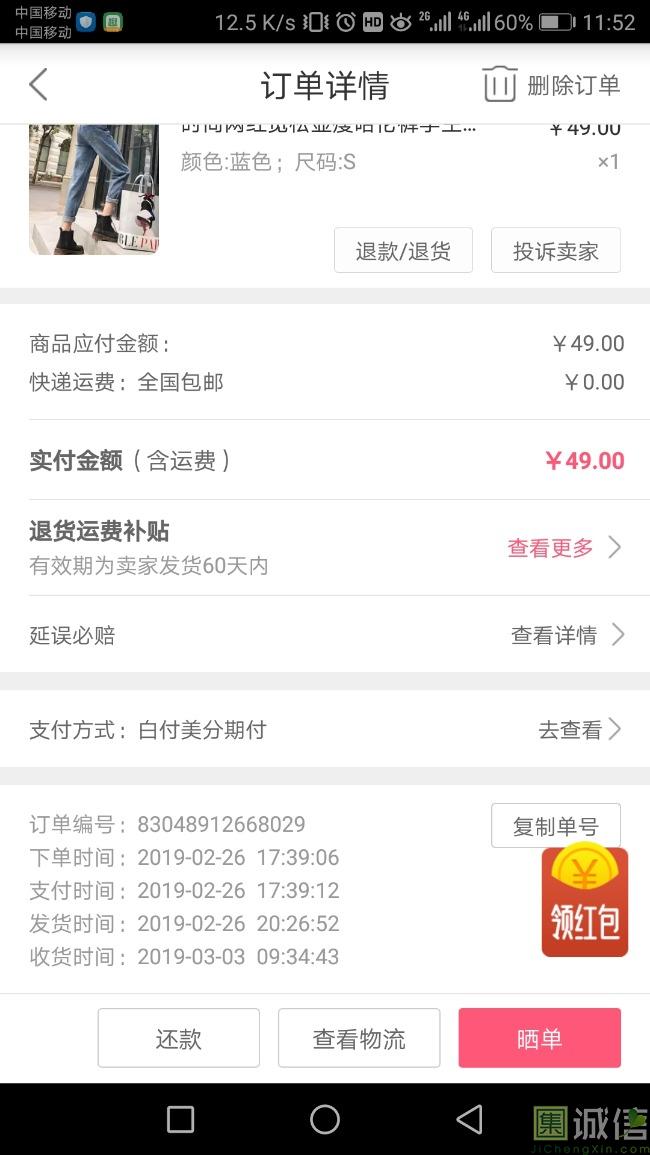Delete this order via 删除订单
This screenshot has width=650, height=1155.
tap(551, 85)
